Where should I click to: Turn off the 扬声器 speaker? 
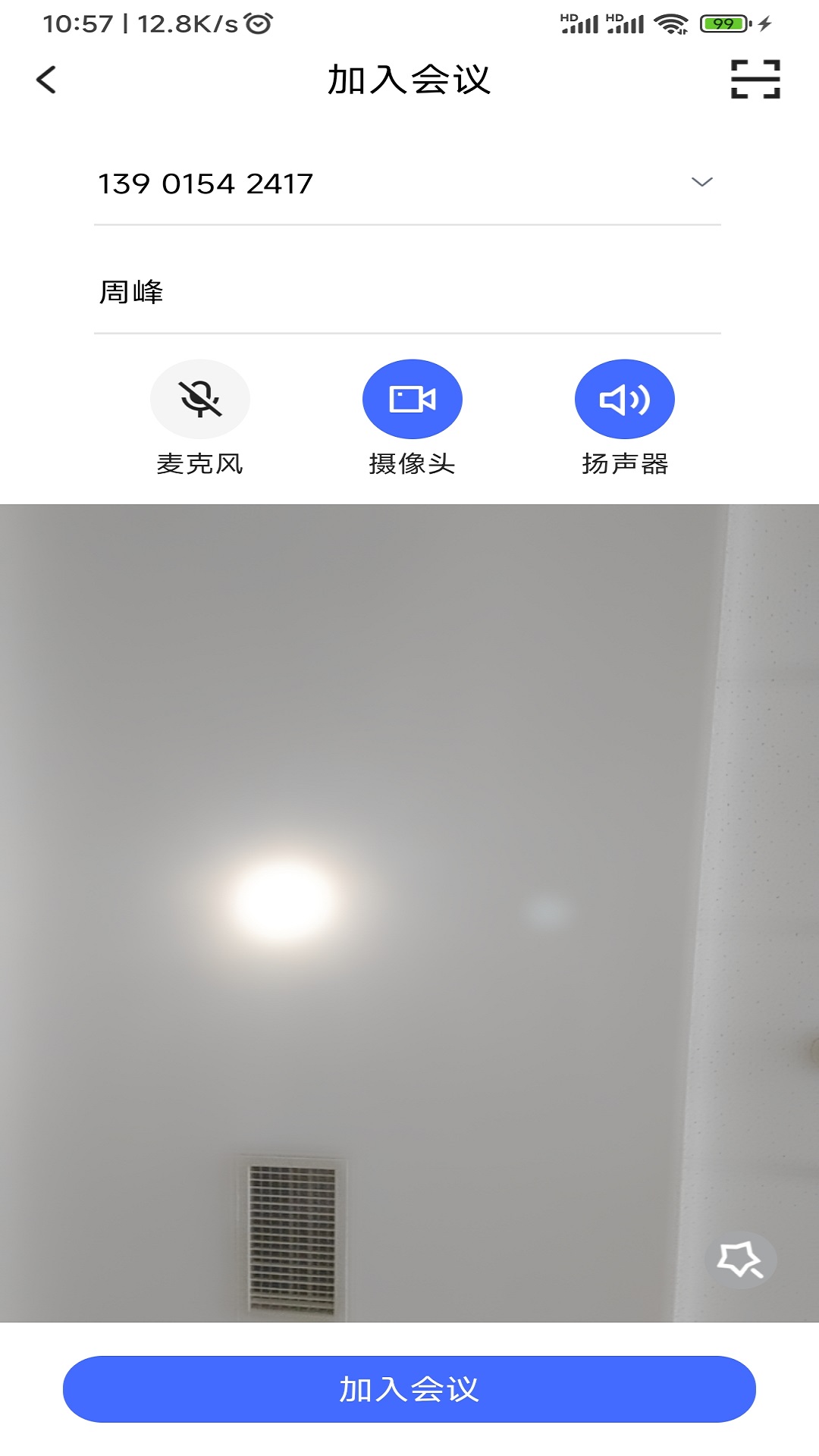(624, 400)
